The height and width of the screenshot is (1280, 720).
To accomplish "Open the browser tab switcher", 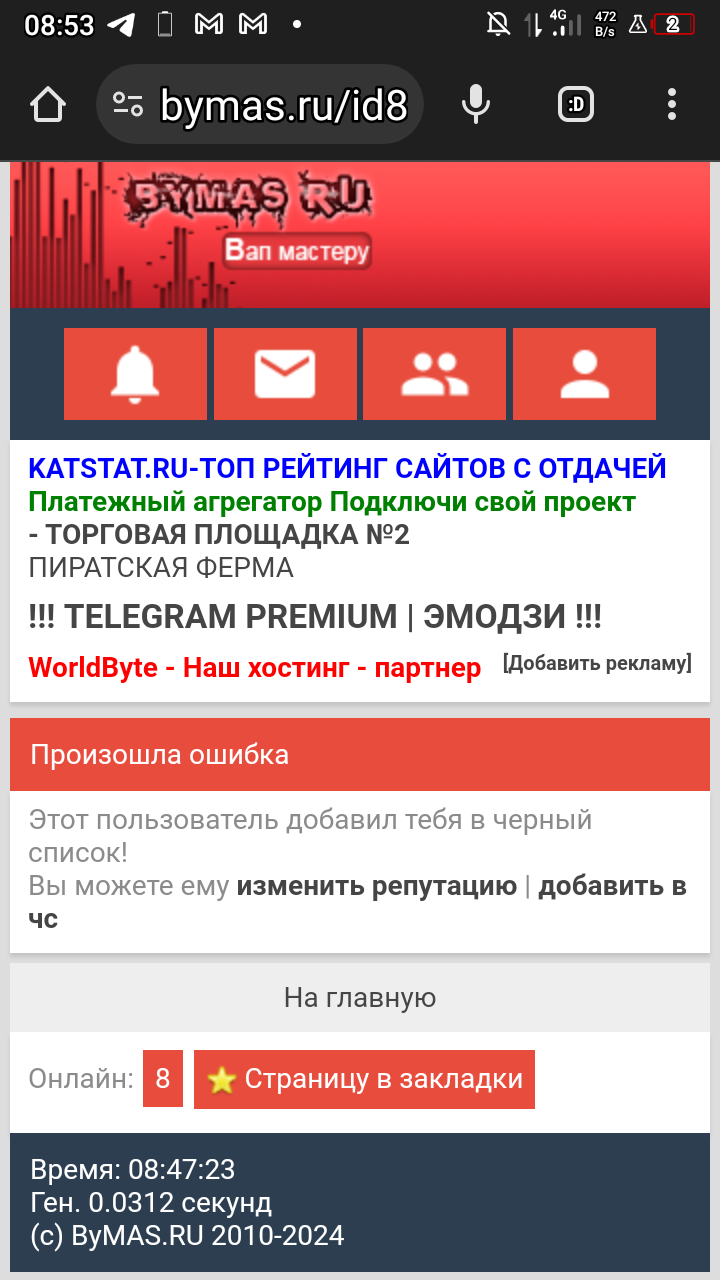I will coord(575,104).
